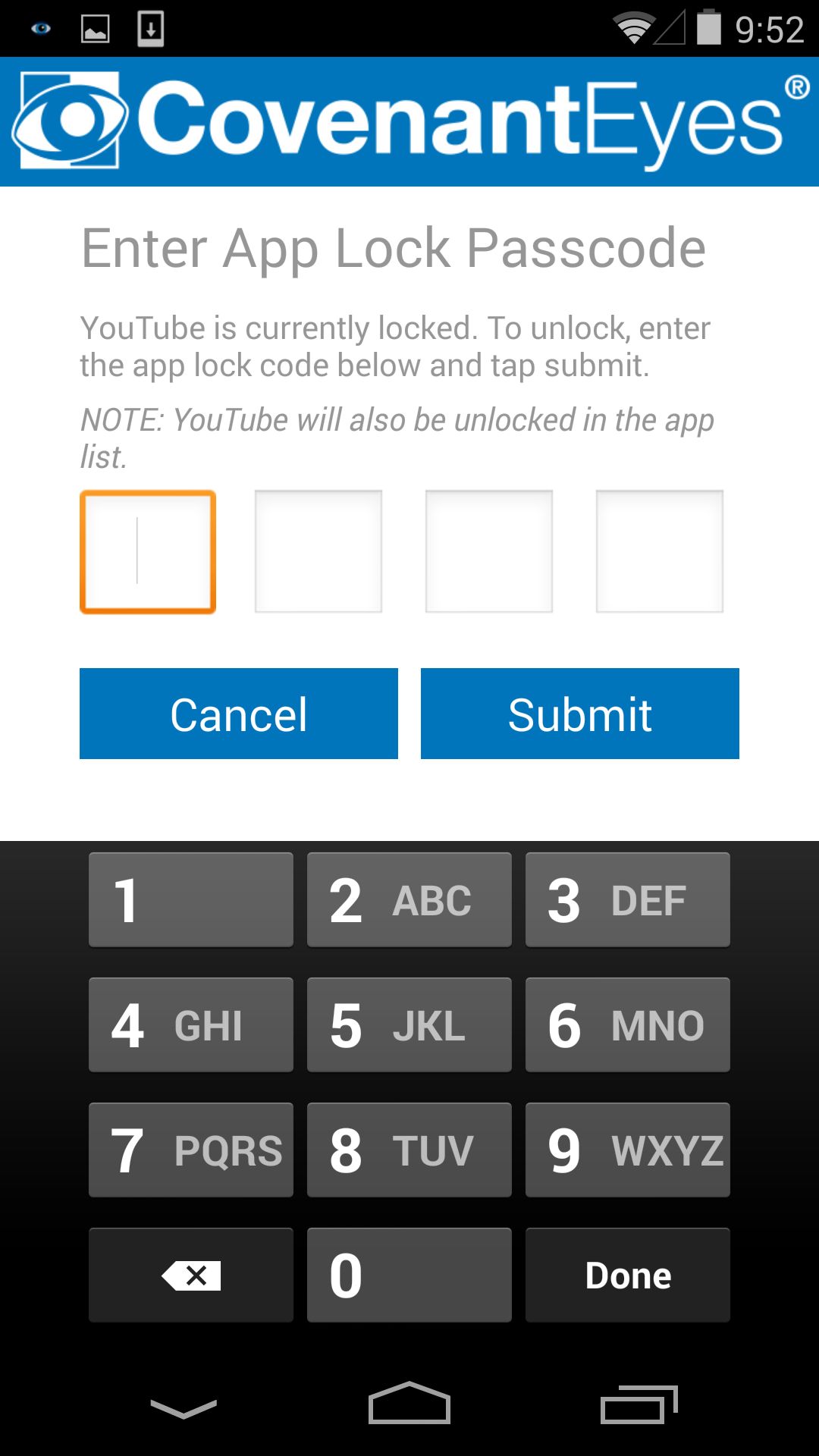819x1456 pixels.
Task: Select the second passcode digit box
Action: (318, 551)
